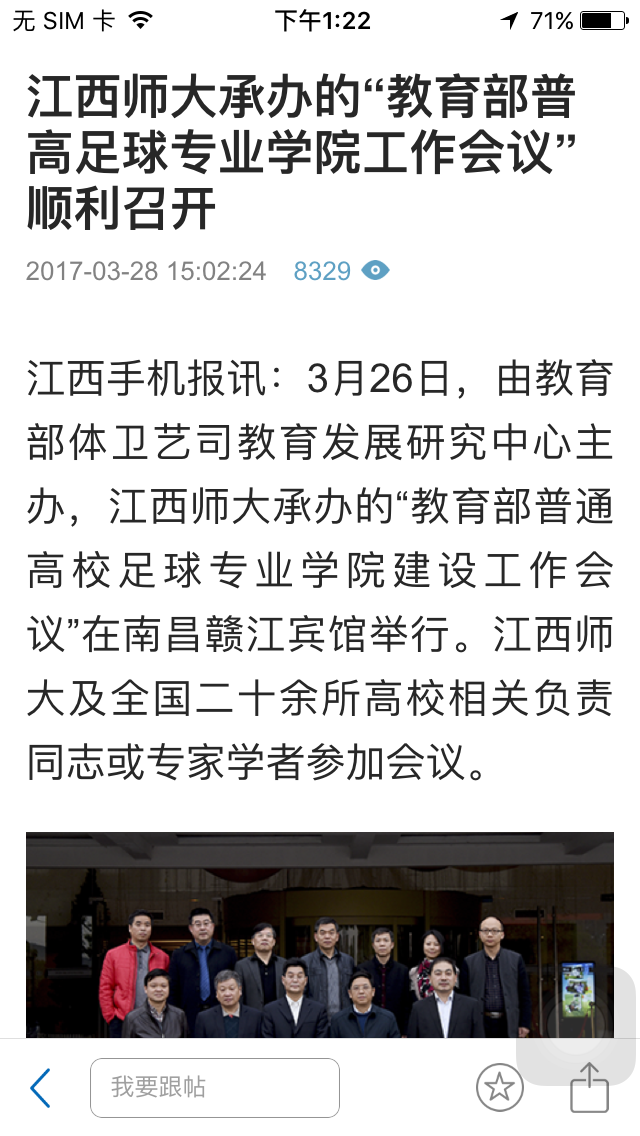Tap the 我要跟帖 comment field

point(215,1087)
